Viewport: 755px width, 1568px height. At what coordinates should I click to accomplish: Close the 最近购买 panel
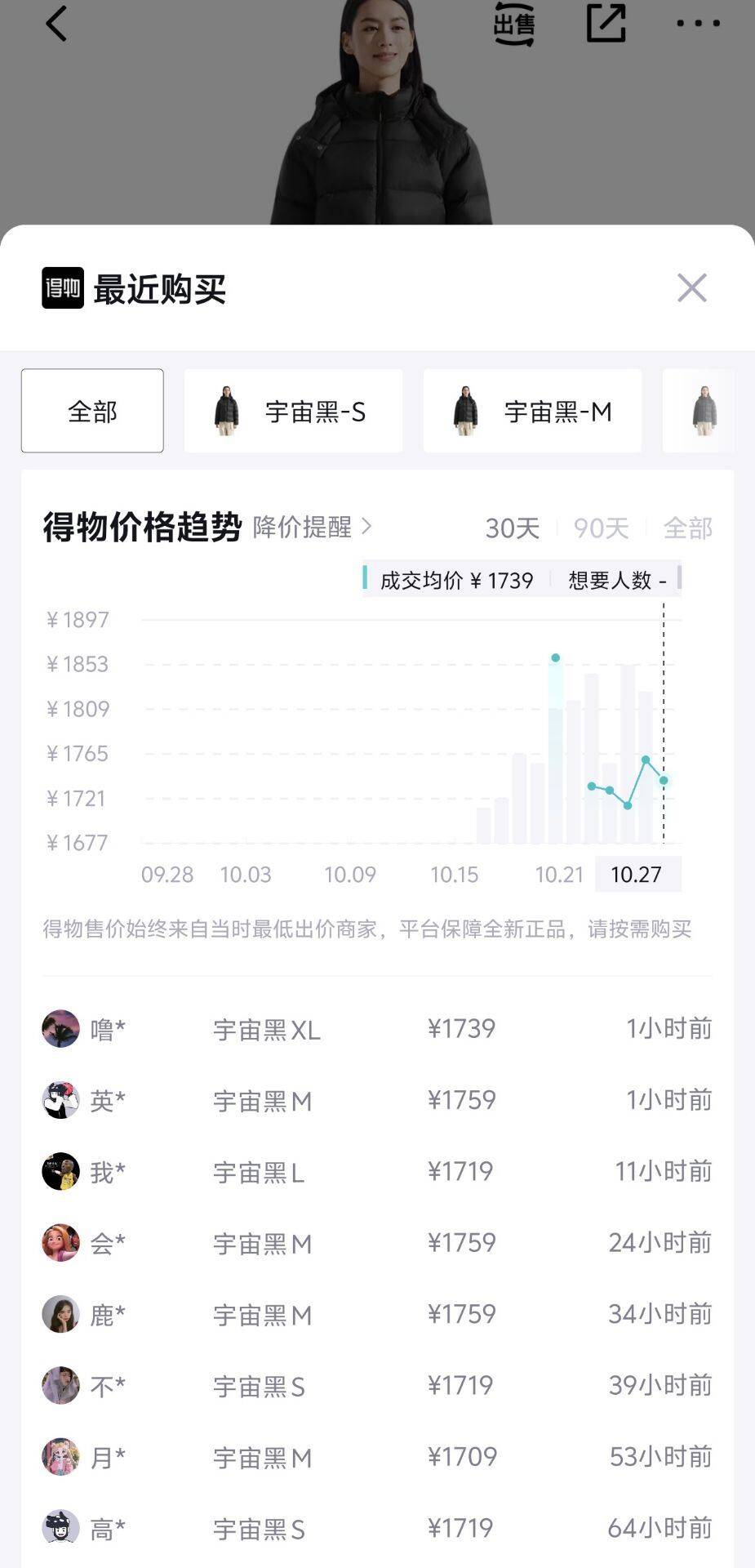coord(691,288)
